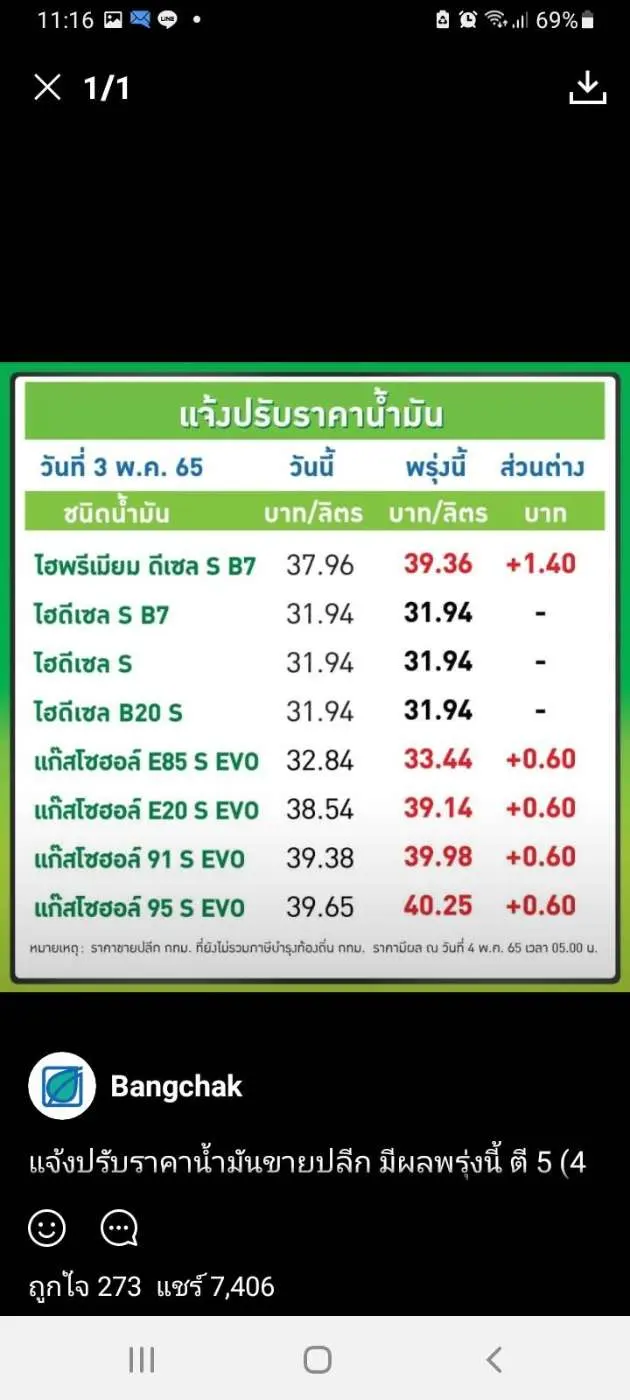Go back using the system back button
630x1400 pixels.
point(492,1359)
